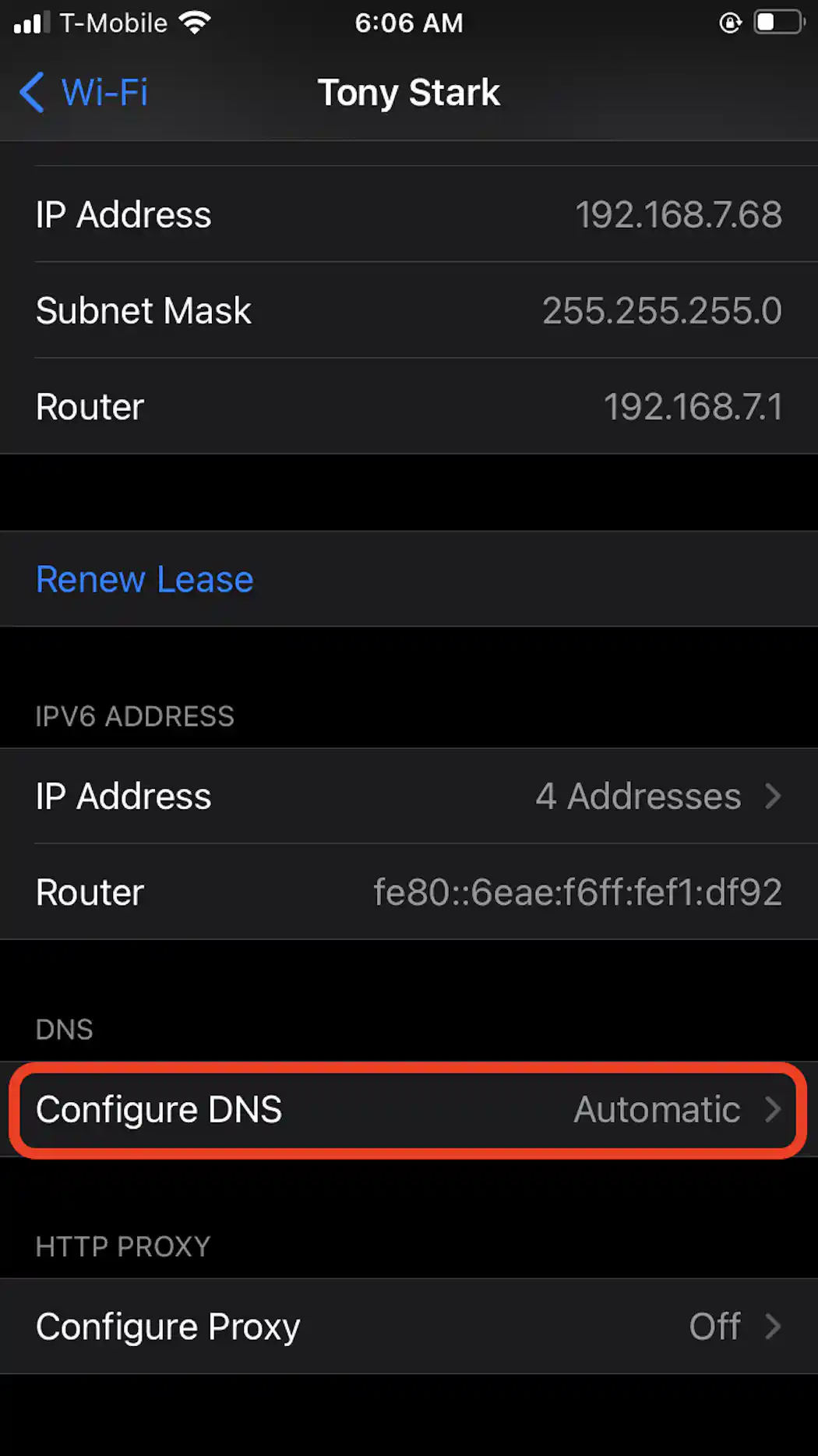Open Configure DNS settings
818x1456 pixels.
(x=408, y=1109)
